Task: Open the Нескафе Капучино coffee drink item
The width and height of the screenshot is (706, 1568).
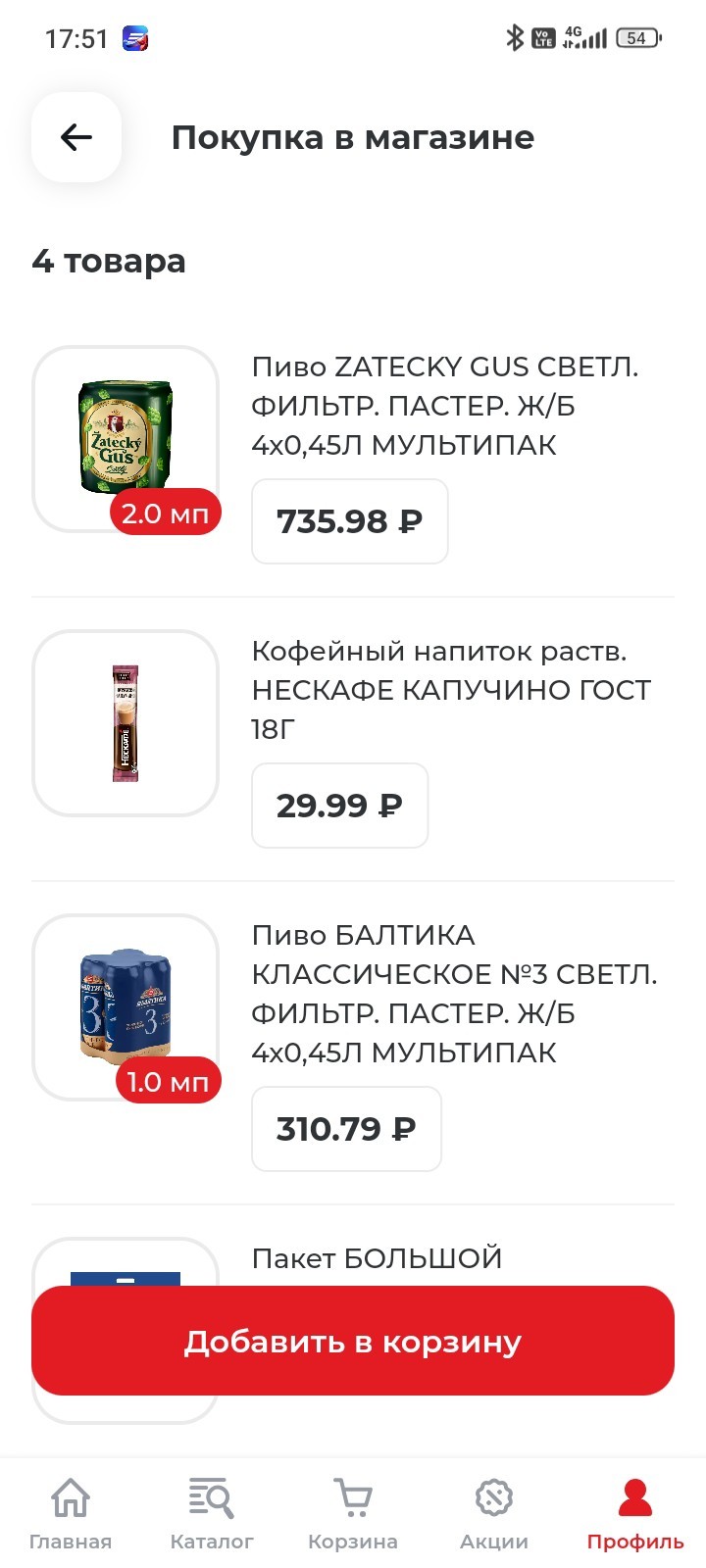Action: click(451, 690)
